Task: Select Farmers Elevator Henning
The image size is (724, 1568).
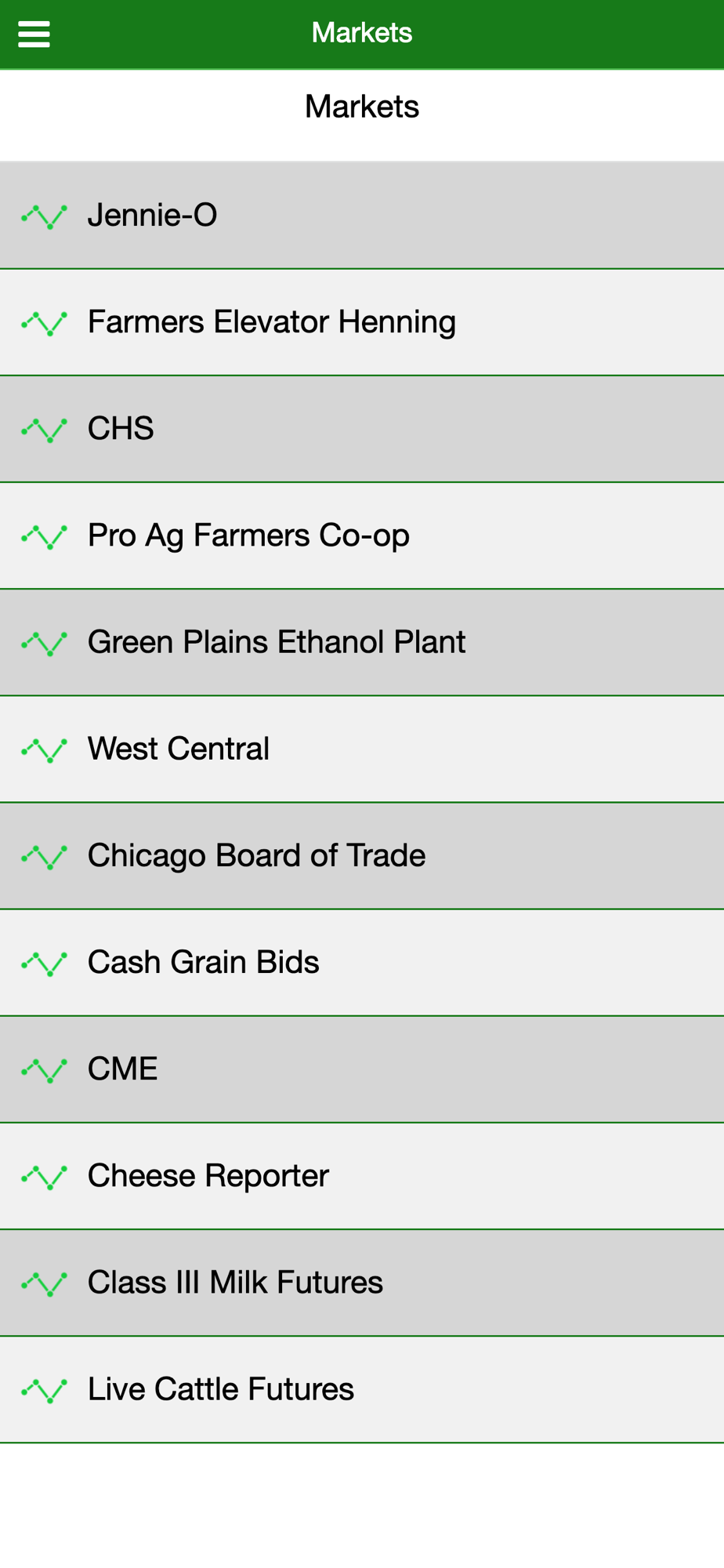Action: [x=362, y=322]
